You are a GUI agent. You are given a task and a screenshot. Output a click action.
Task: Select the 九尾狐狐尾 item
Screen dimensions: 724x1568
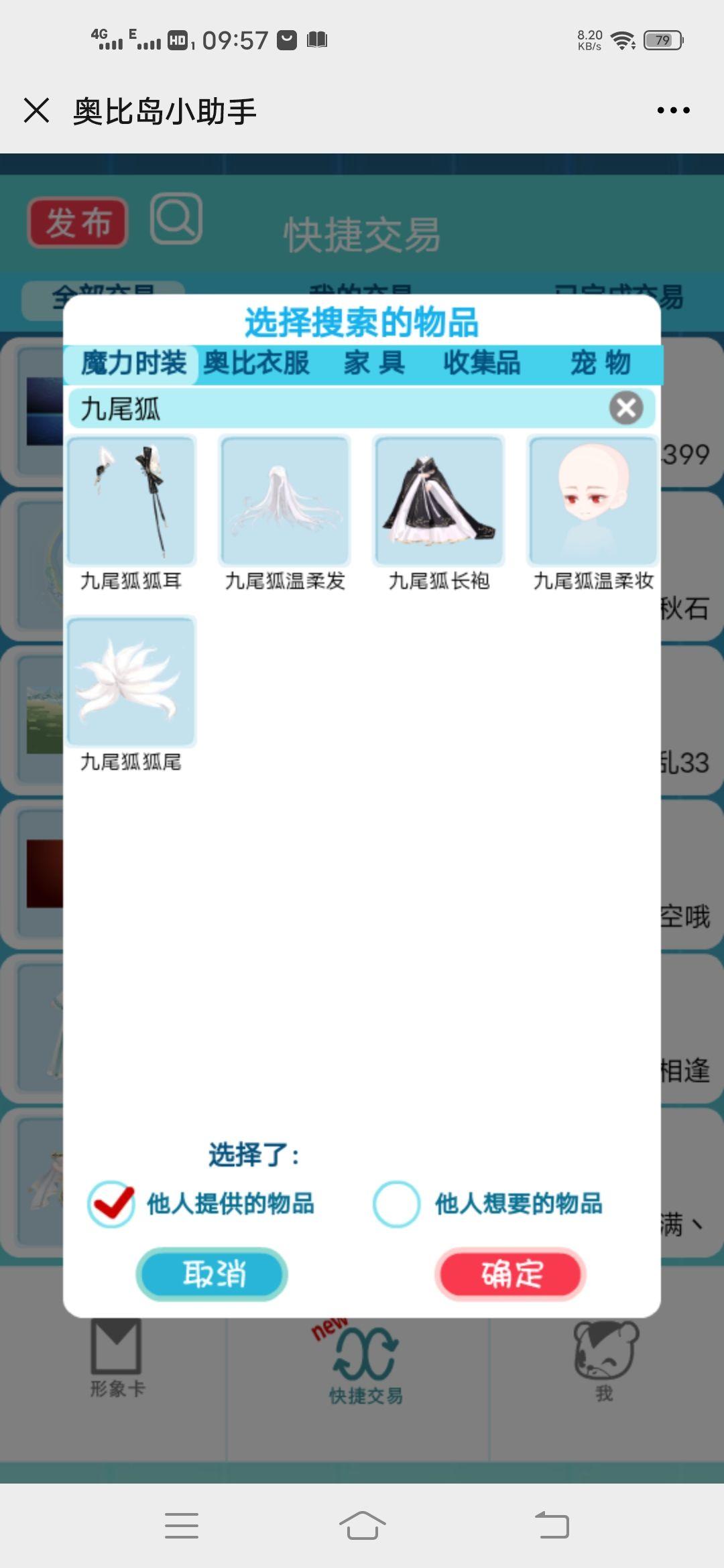131,681
